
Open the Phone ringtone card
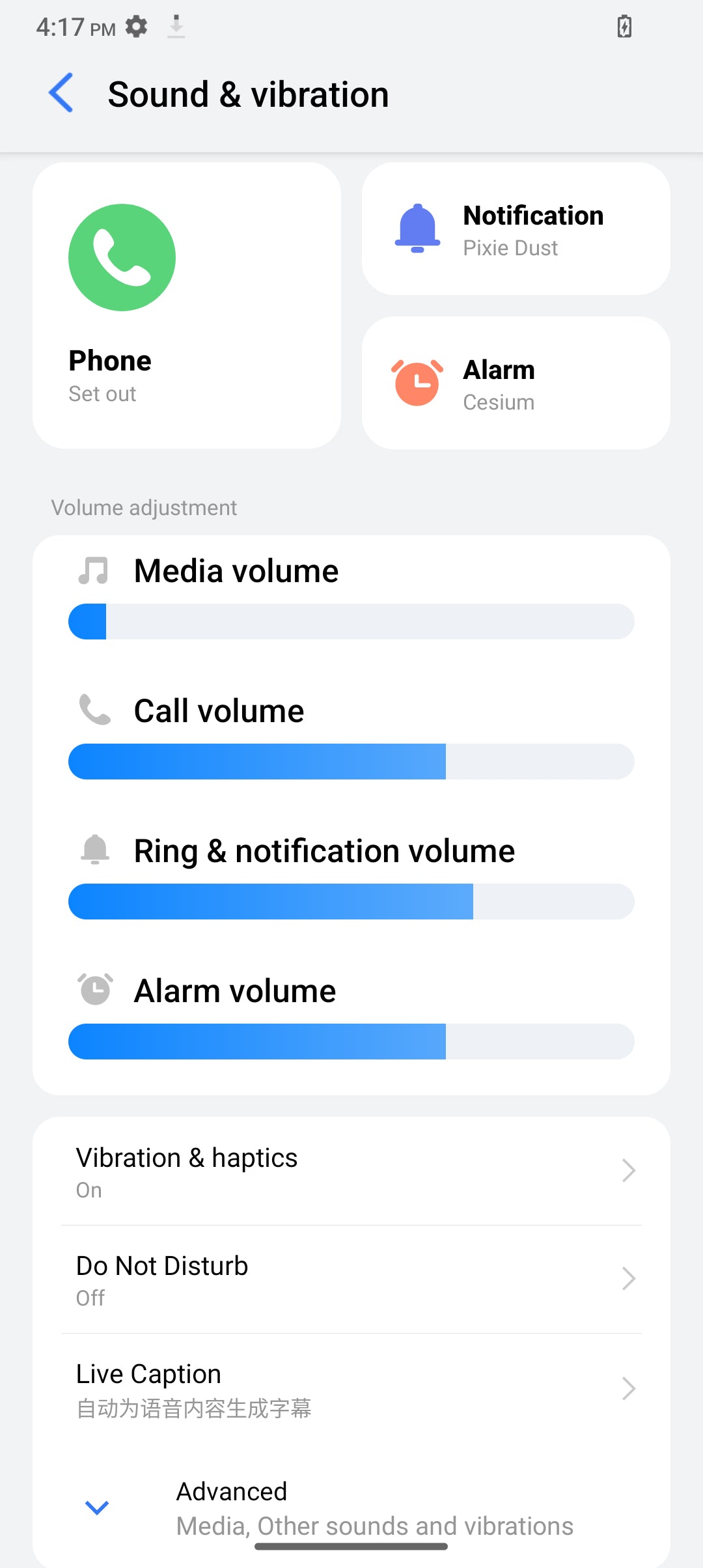click(187, 305)
